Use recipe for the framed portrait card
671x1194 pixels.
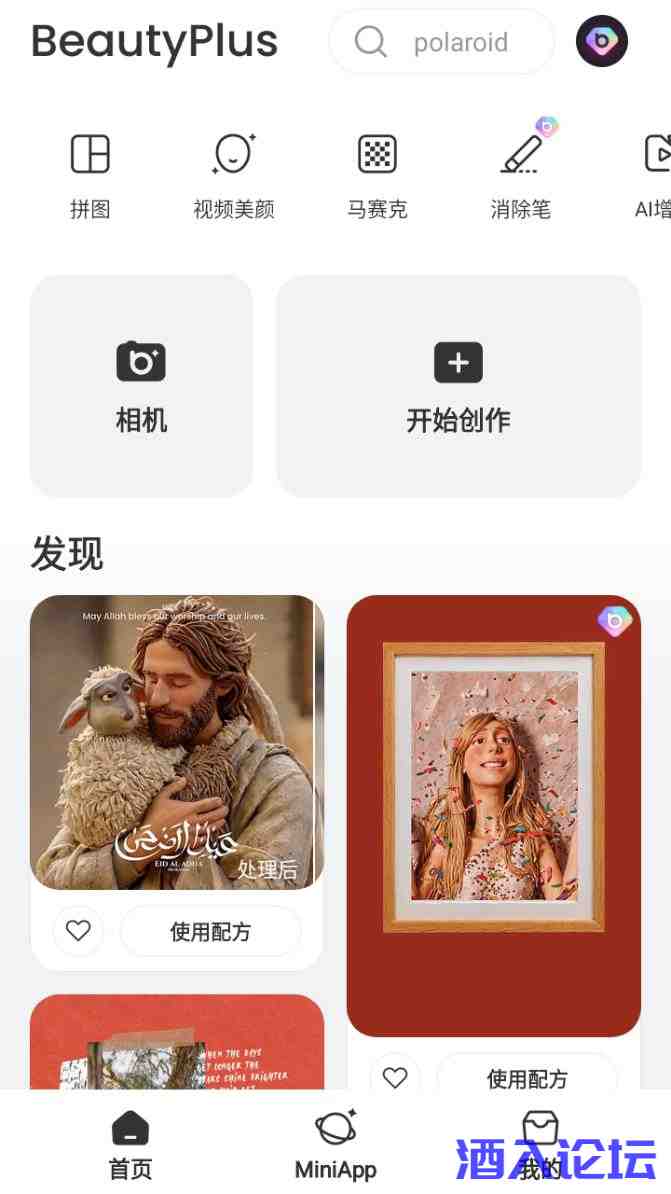(x=527, y=1078)
